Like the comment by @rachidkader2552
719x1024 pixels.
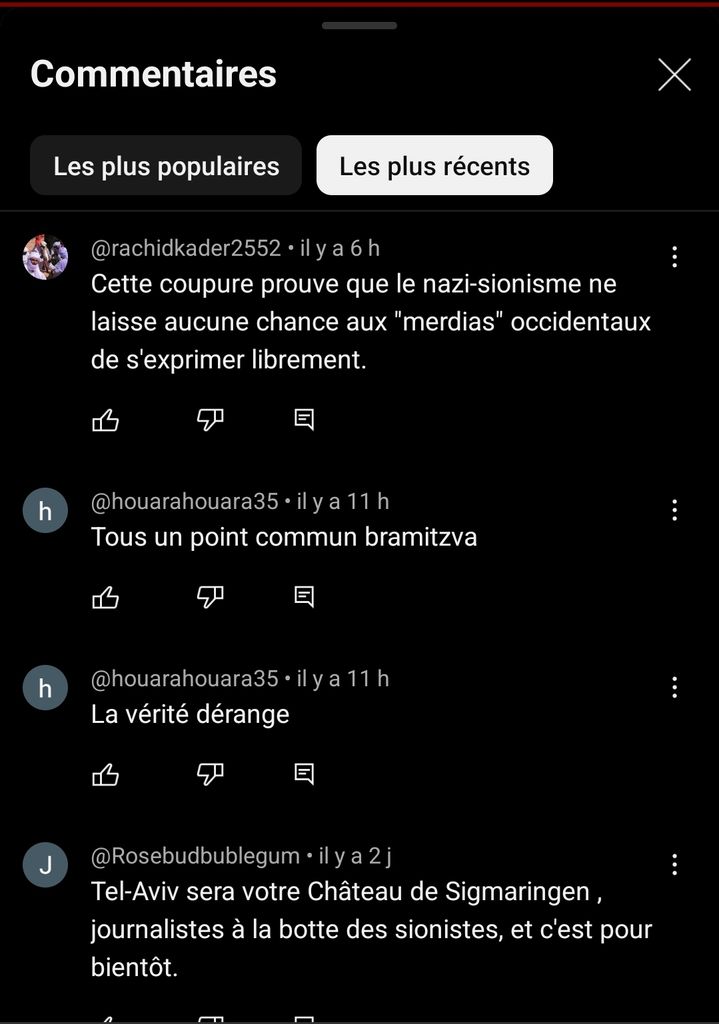(x=105, y=420)
